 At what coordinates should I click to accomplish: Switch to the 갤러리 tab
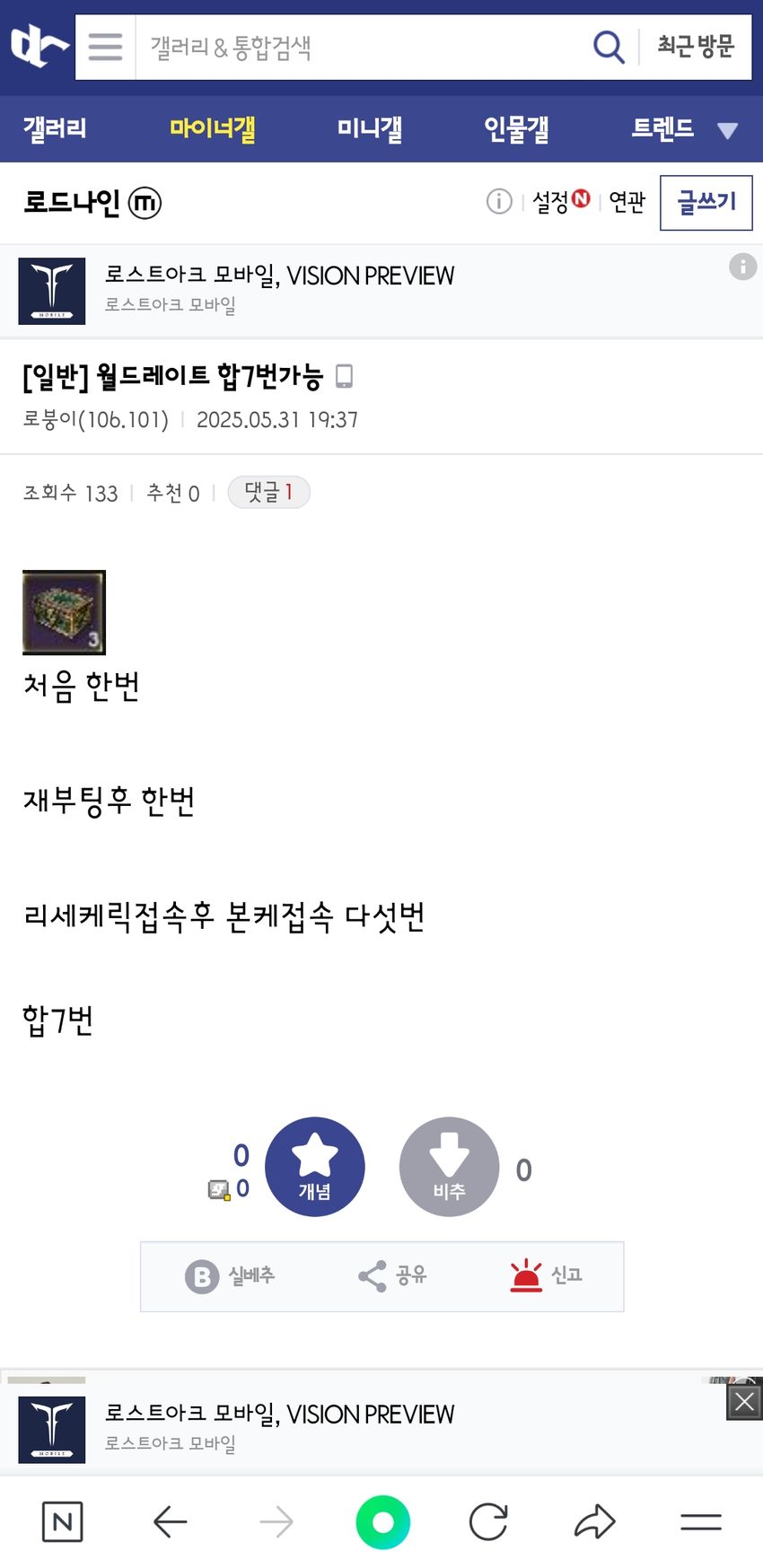tap(55, 129)
